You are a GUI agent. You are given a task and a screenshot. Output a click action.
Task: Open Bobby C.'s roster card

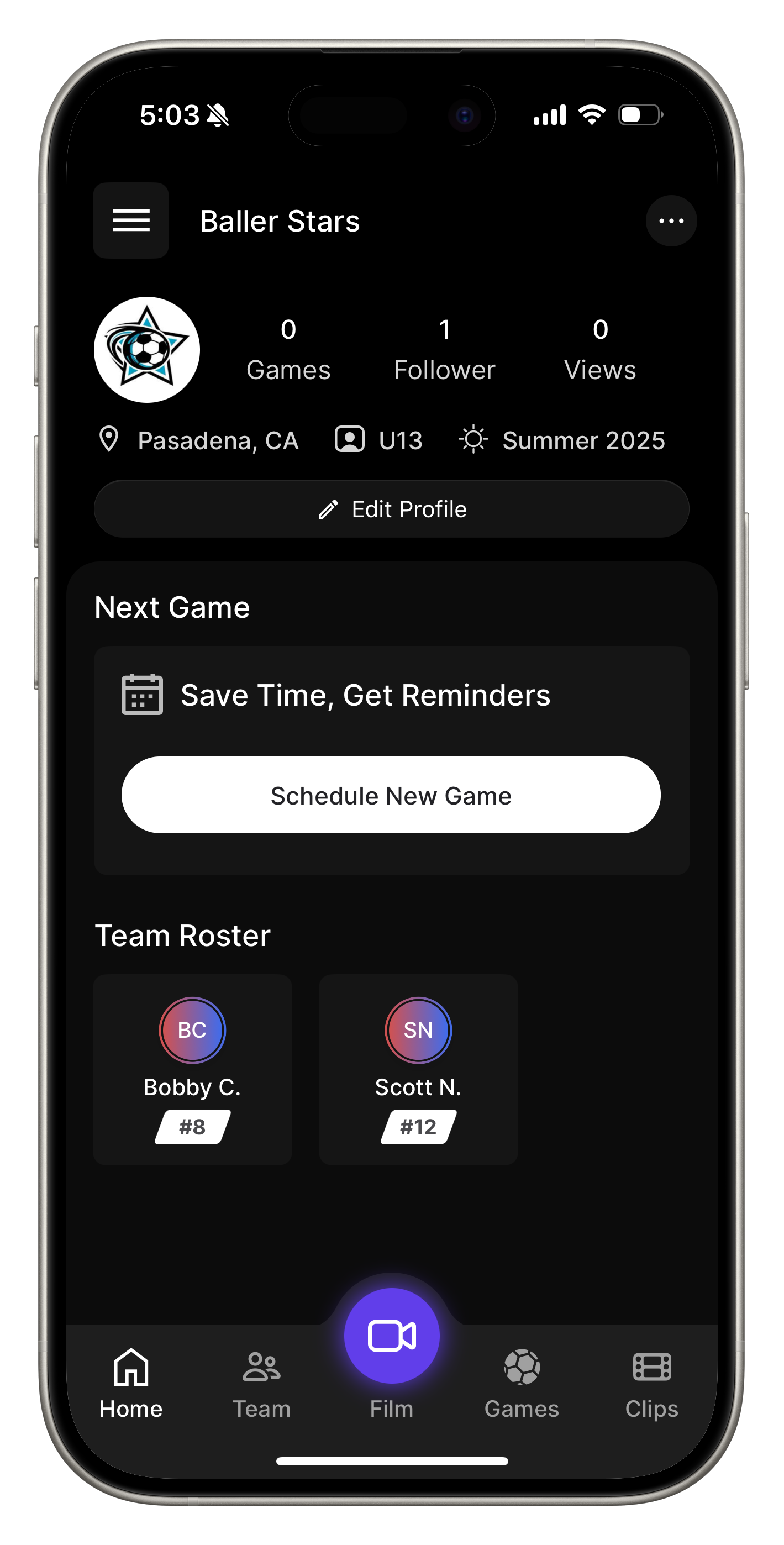click(x=193, y=1070)
